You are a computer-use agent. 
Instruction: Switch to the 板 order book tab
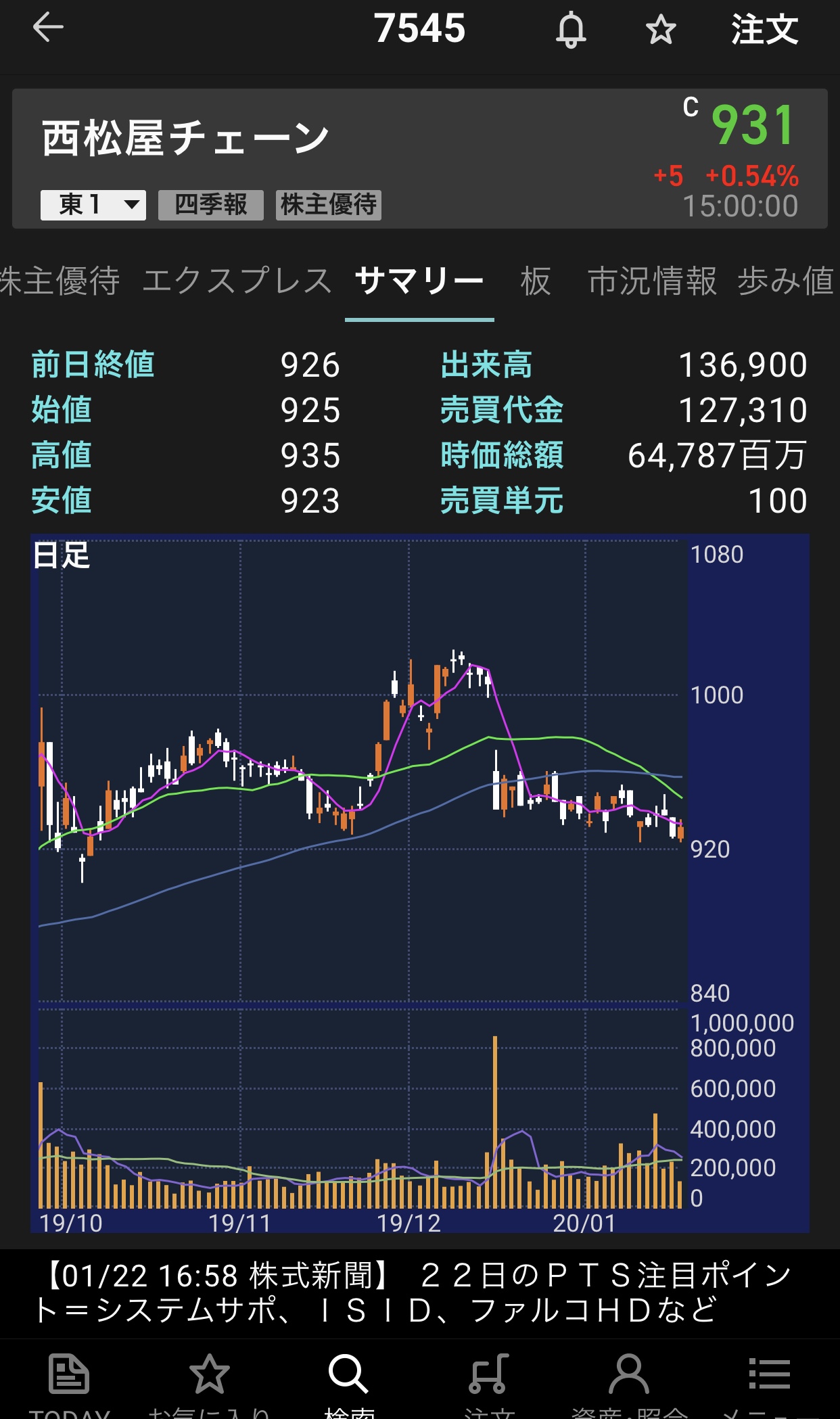tap(536, 281)
